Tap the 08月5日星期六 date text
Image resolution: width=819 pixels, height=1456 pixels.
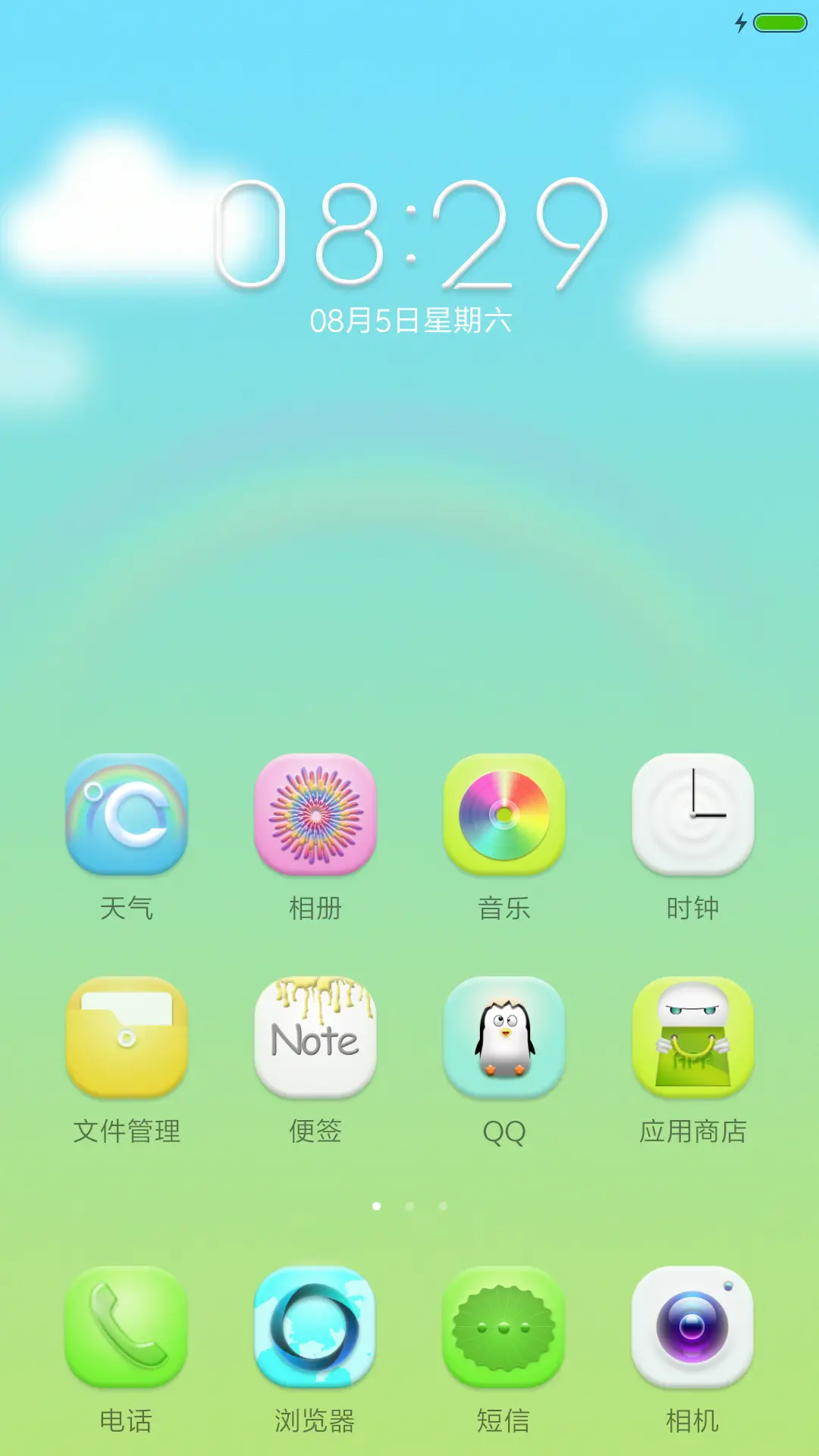(409, 322)
